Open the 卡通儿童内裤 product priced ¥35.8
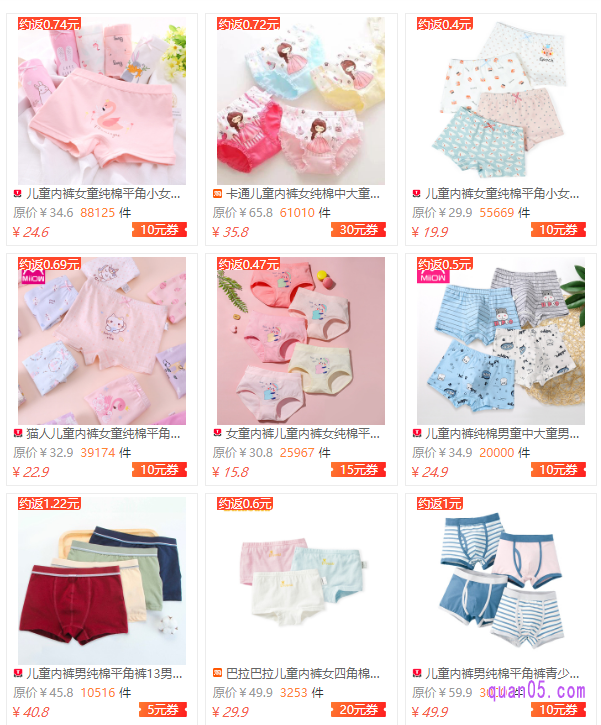The image size is (601, 725). [x=300, y=100]
